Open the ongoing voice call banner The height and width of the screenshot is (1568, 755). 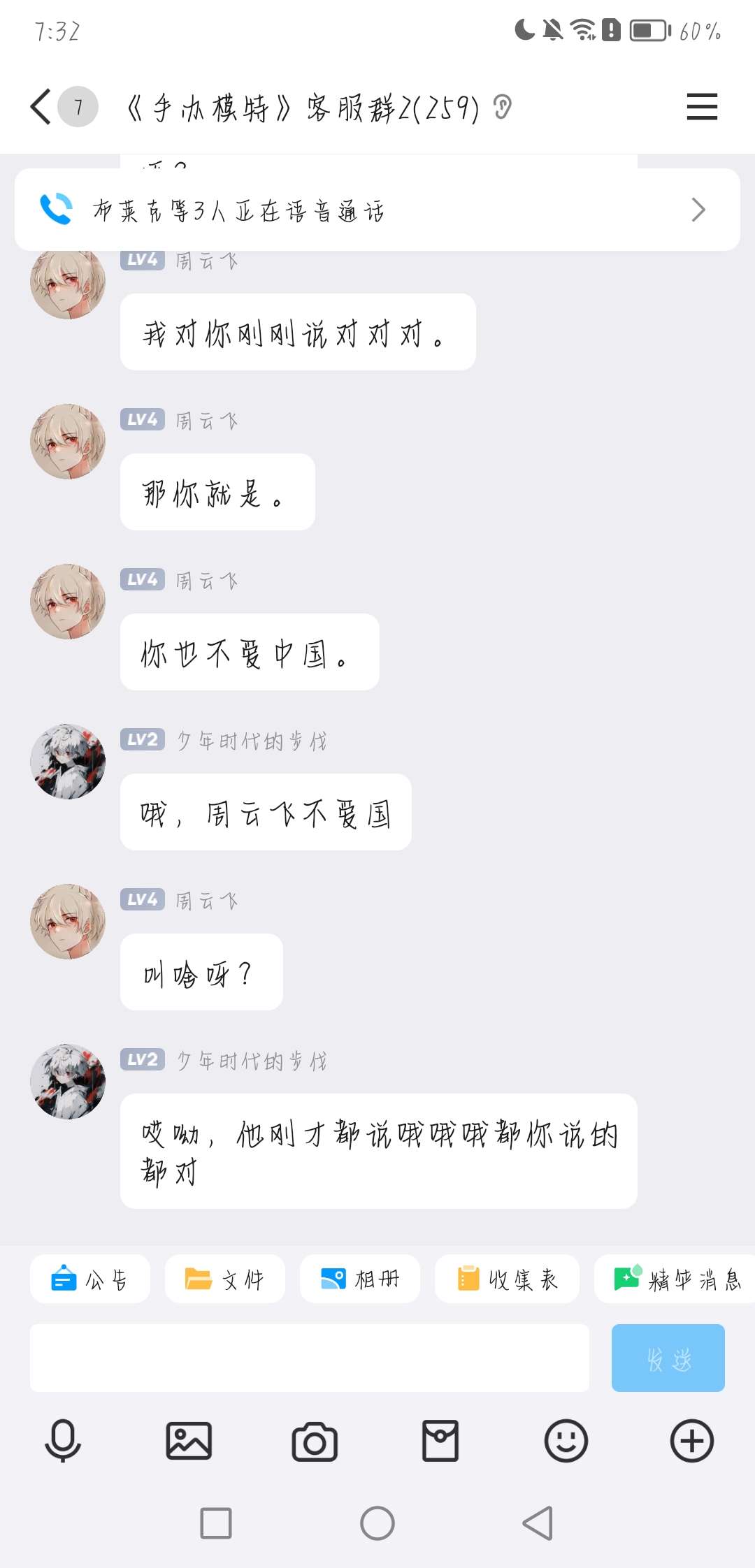(x=377, y=210)
